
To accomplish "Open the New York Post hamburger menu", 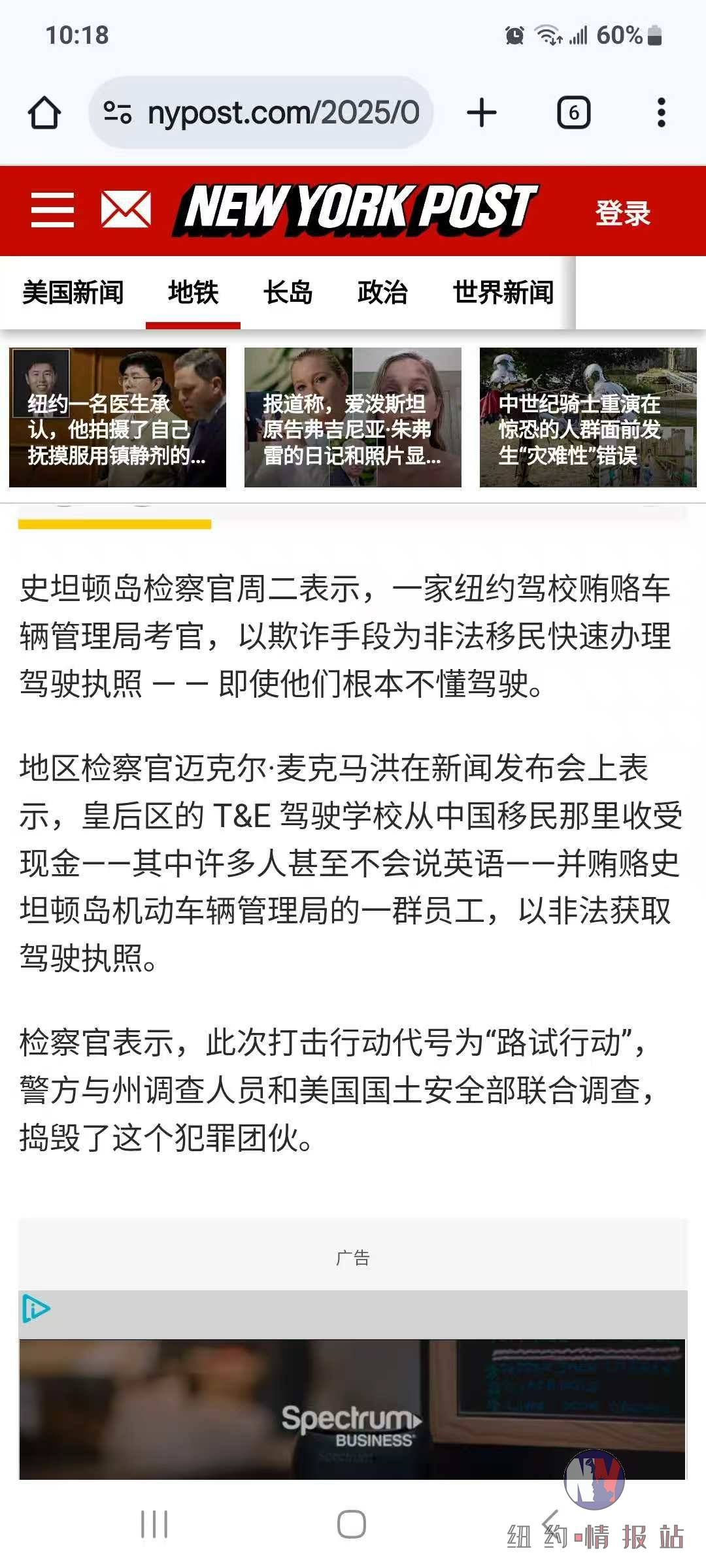I will (x=52, y=210).
